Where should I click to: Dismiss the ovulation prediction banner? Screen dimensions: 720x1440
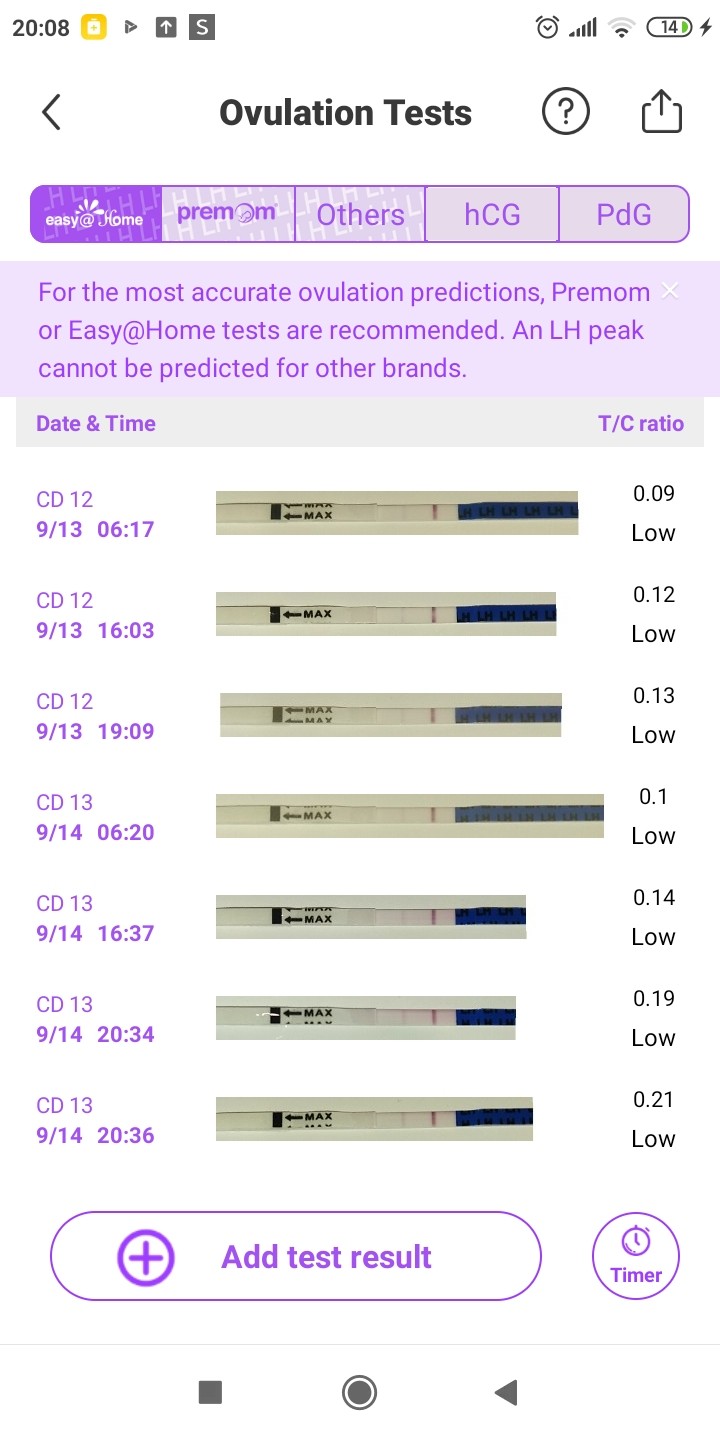click(x=670, y=291)
